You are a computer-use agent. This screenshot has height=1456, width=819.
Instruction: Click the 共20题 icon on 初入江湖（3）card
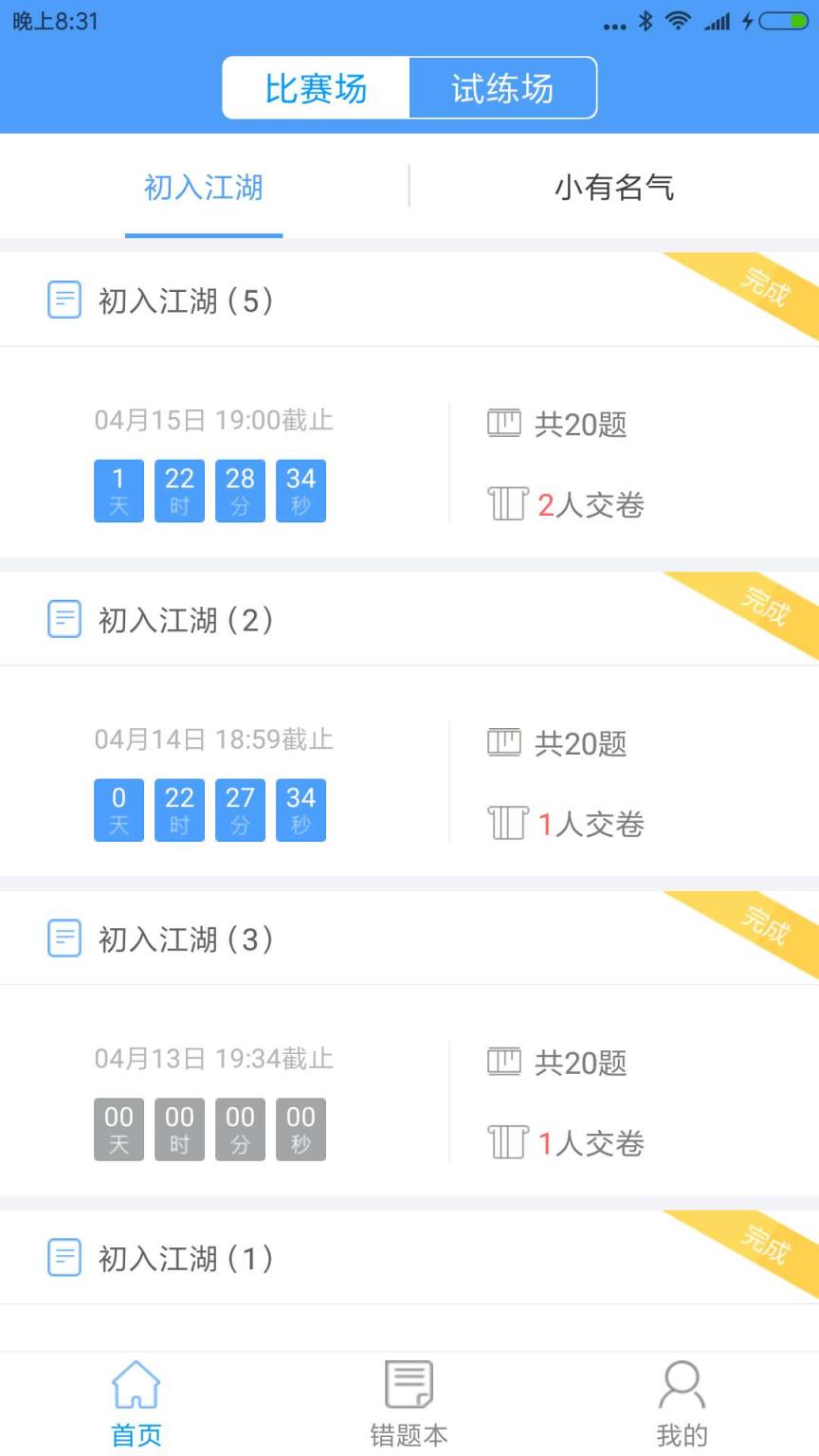click(506, 1062)
